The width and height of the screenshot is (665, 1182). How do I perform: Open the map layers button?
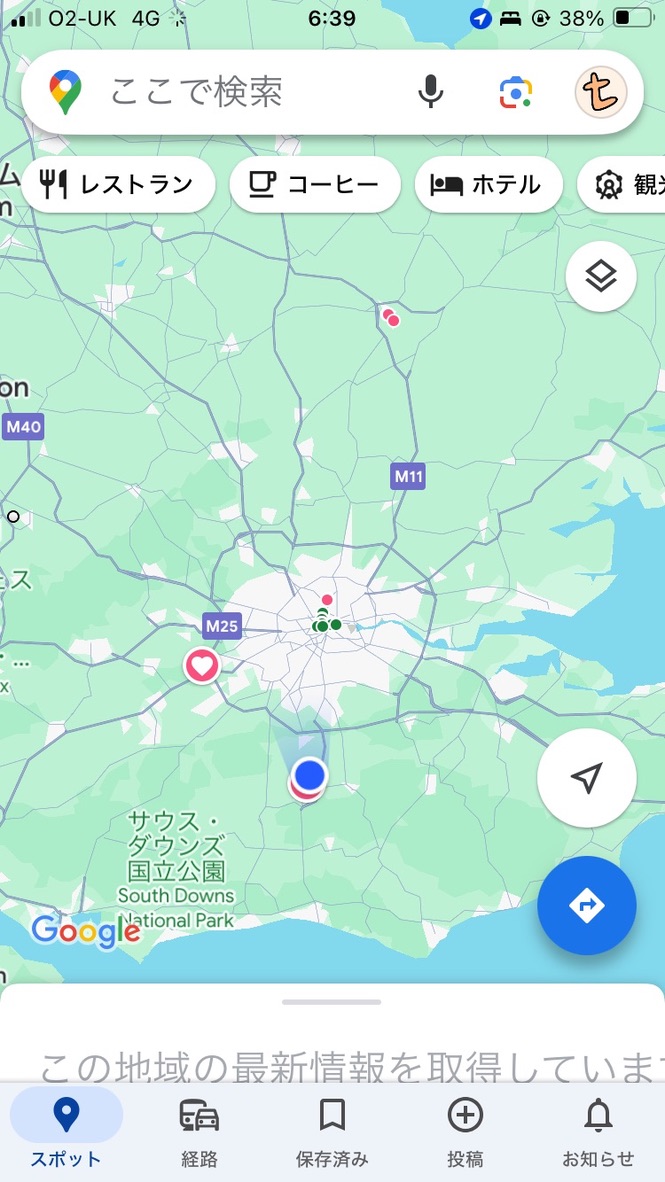601,277
